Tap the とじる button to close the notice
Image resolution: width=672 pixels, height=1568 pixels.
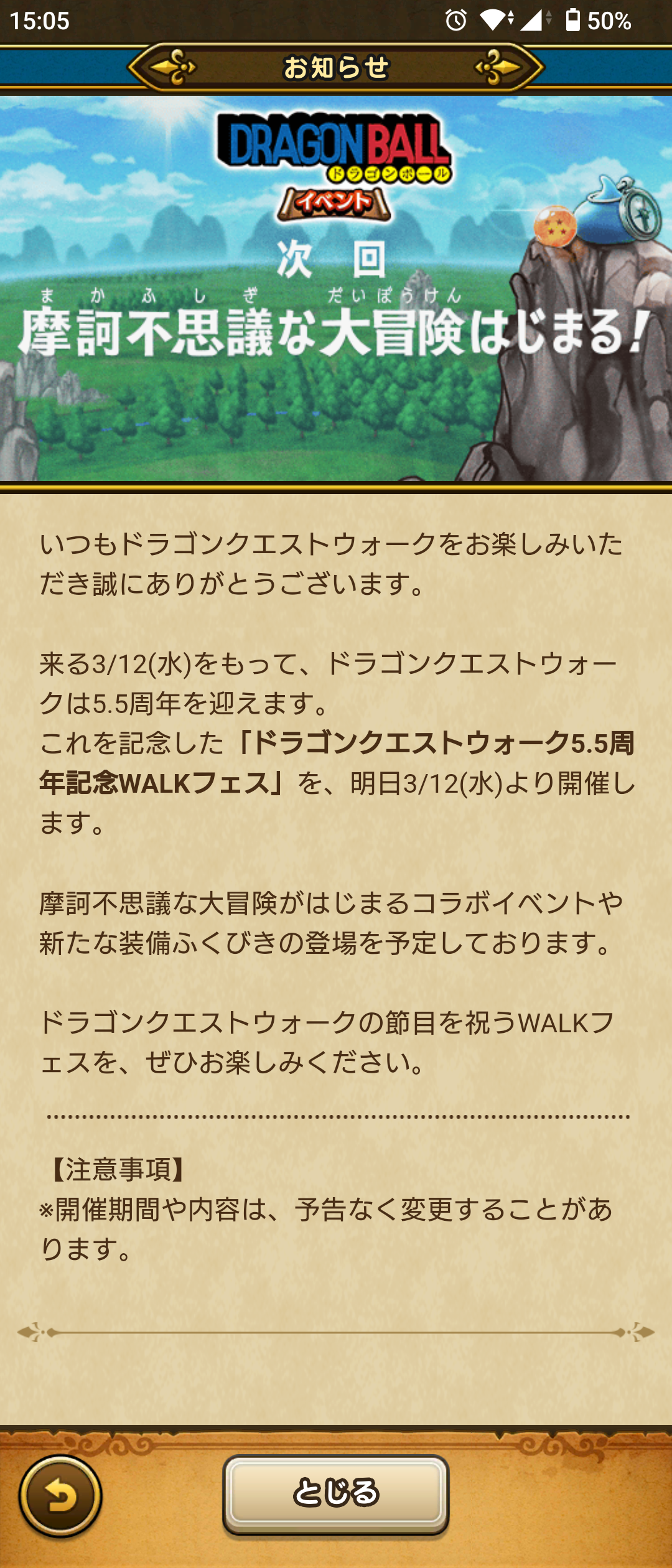[x=336, y=1493]
